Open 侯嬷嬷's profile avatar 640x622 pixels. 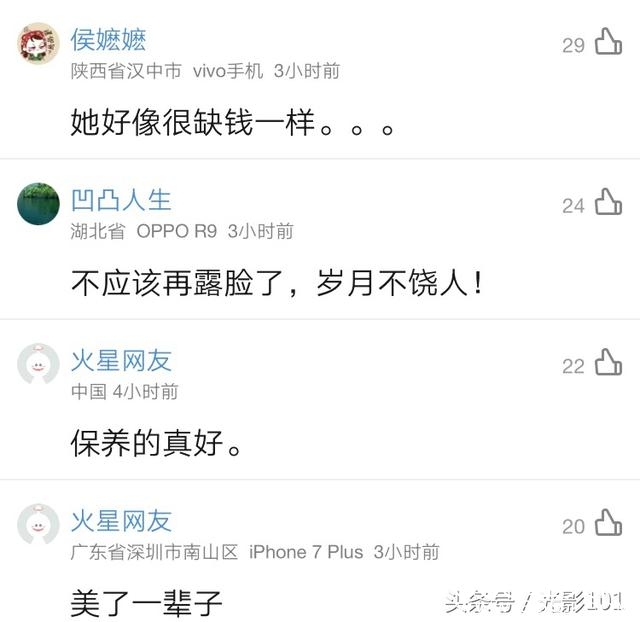(39, 44)
